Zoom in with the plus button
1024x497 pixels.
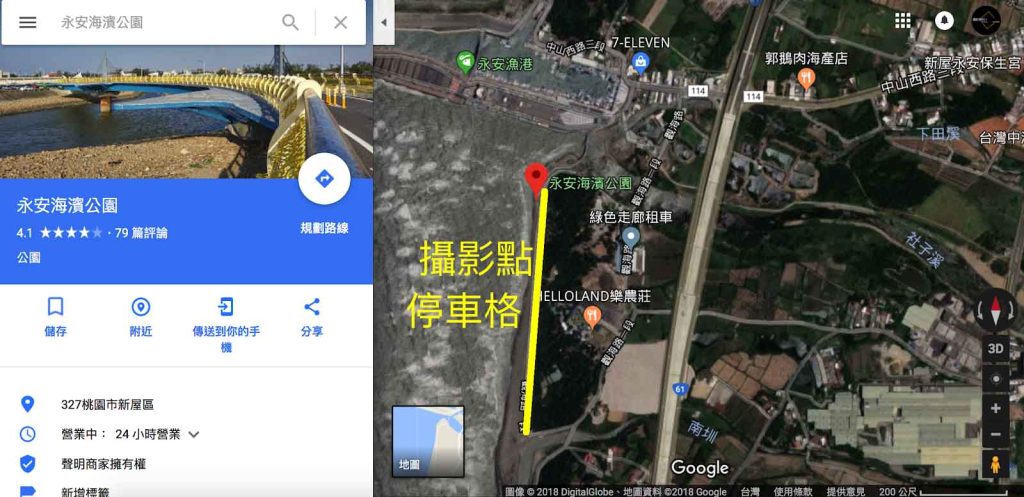995,409
